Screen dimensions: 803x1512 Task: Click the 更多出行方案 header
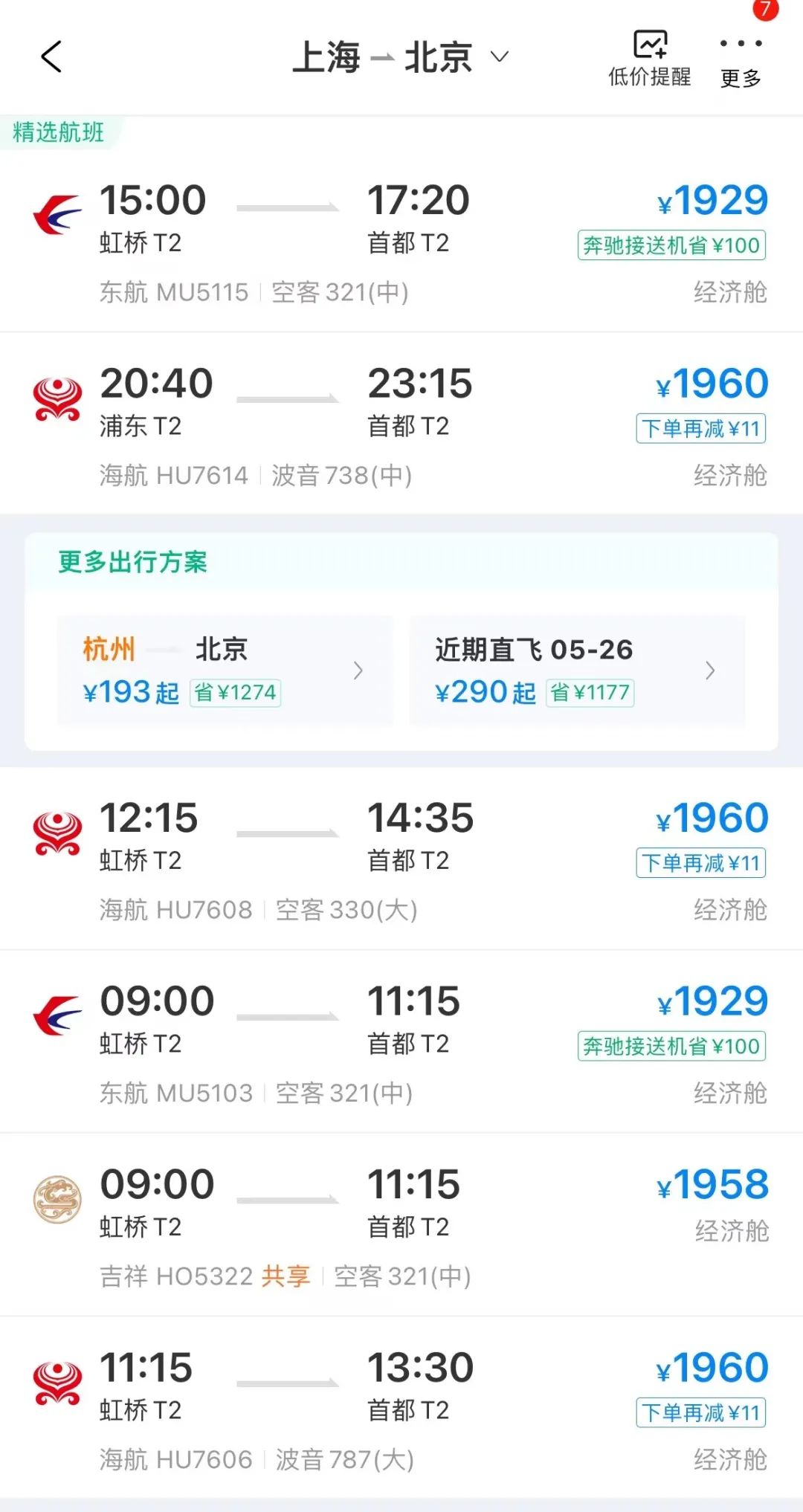pos(131,563)
